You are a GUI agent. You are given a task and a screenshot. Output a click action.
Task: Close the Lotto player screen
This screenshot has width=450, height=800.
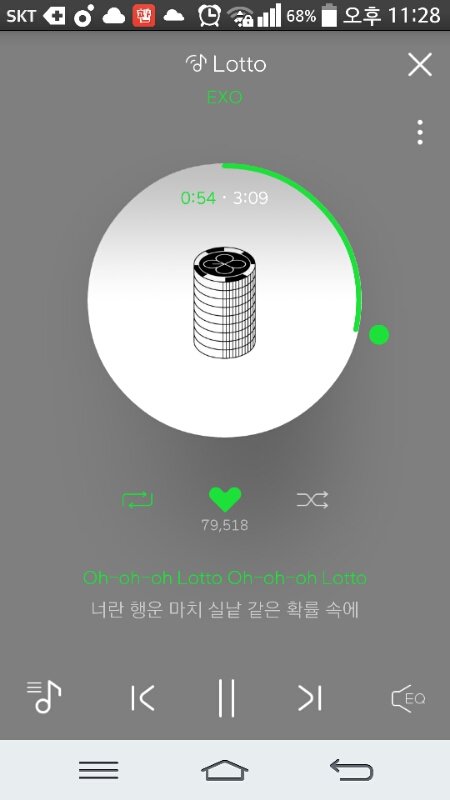point(420,65)
